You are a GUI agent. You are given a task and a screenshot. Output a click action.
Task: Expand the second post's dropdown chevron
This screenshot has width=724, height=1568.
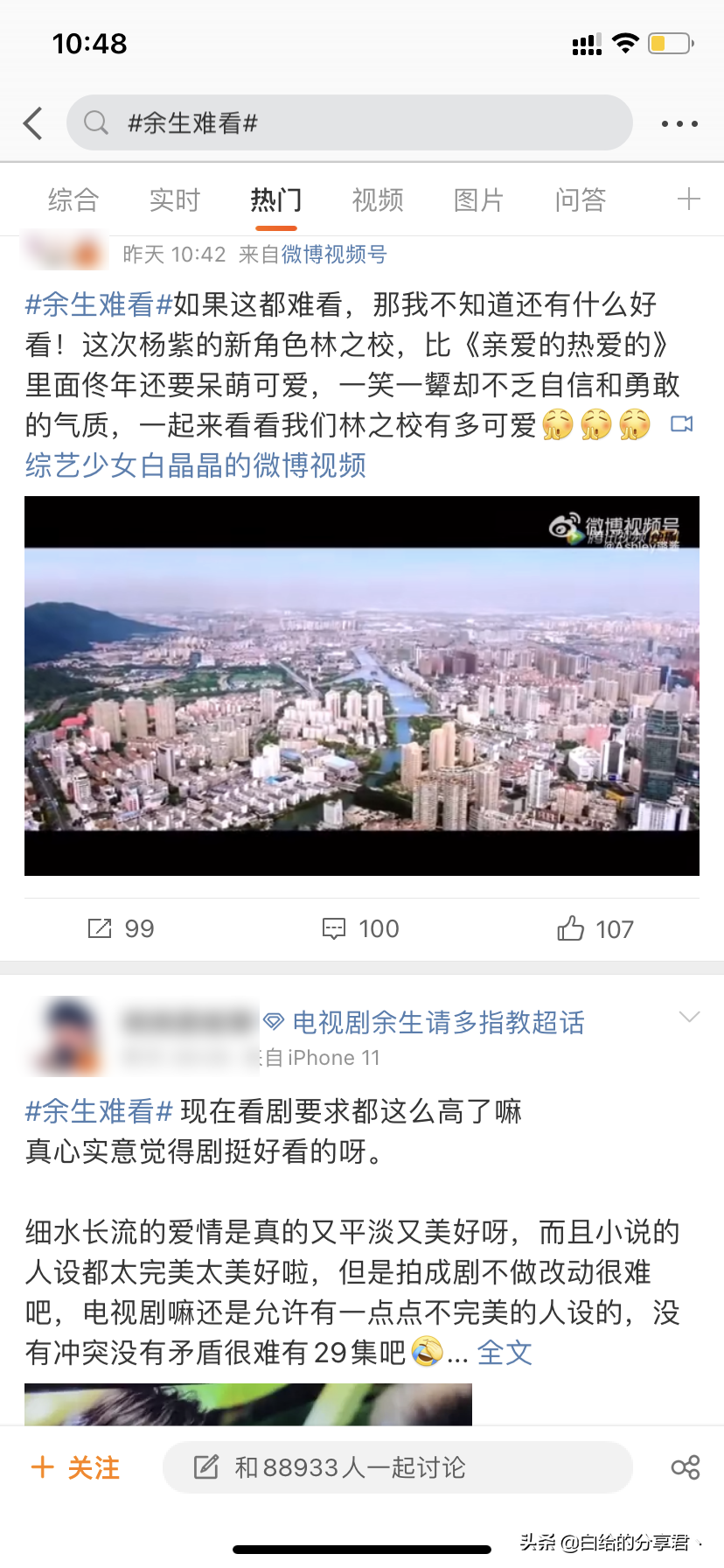[x=689, y=1017]
